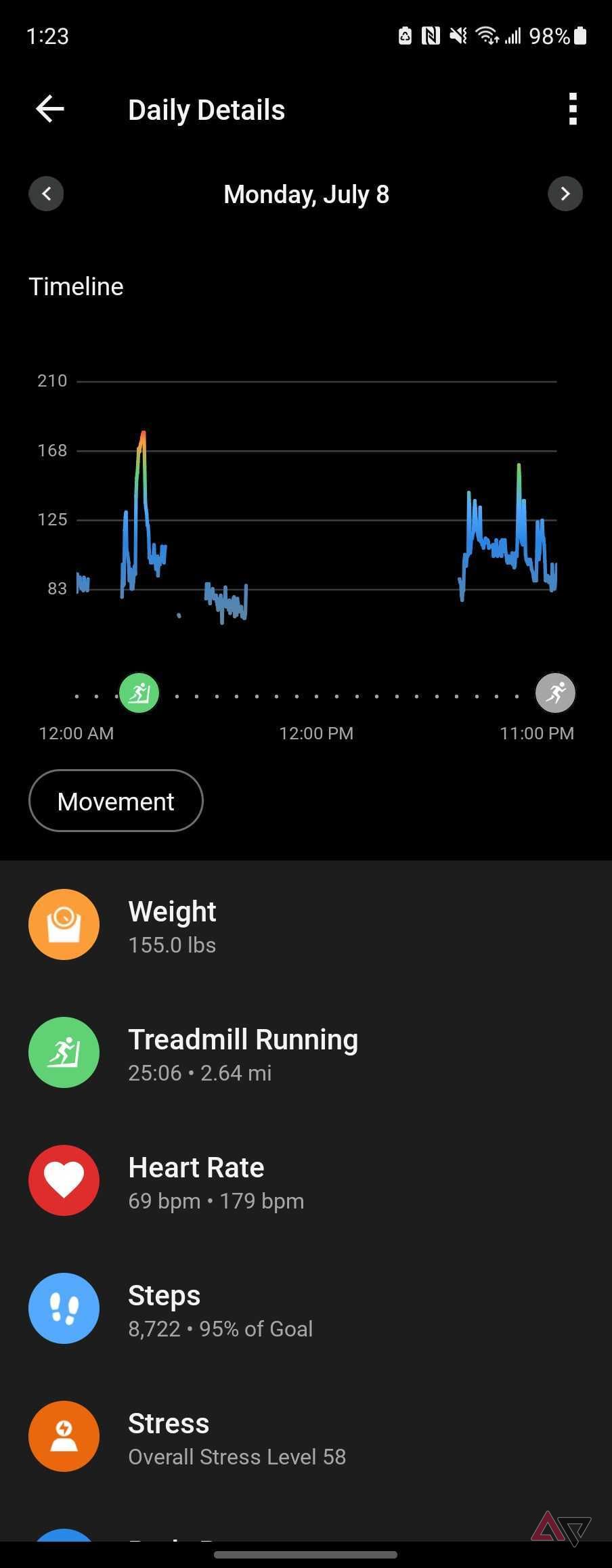
Task: Go back from Daily Details
Action: coord(49,109)
